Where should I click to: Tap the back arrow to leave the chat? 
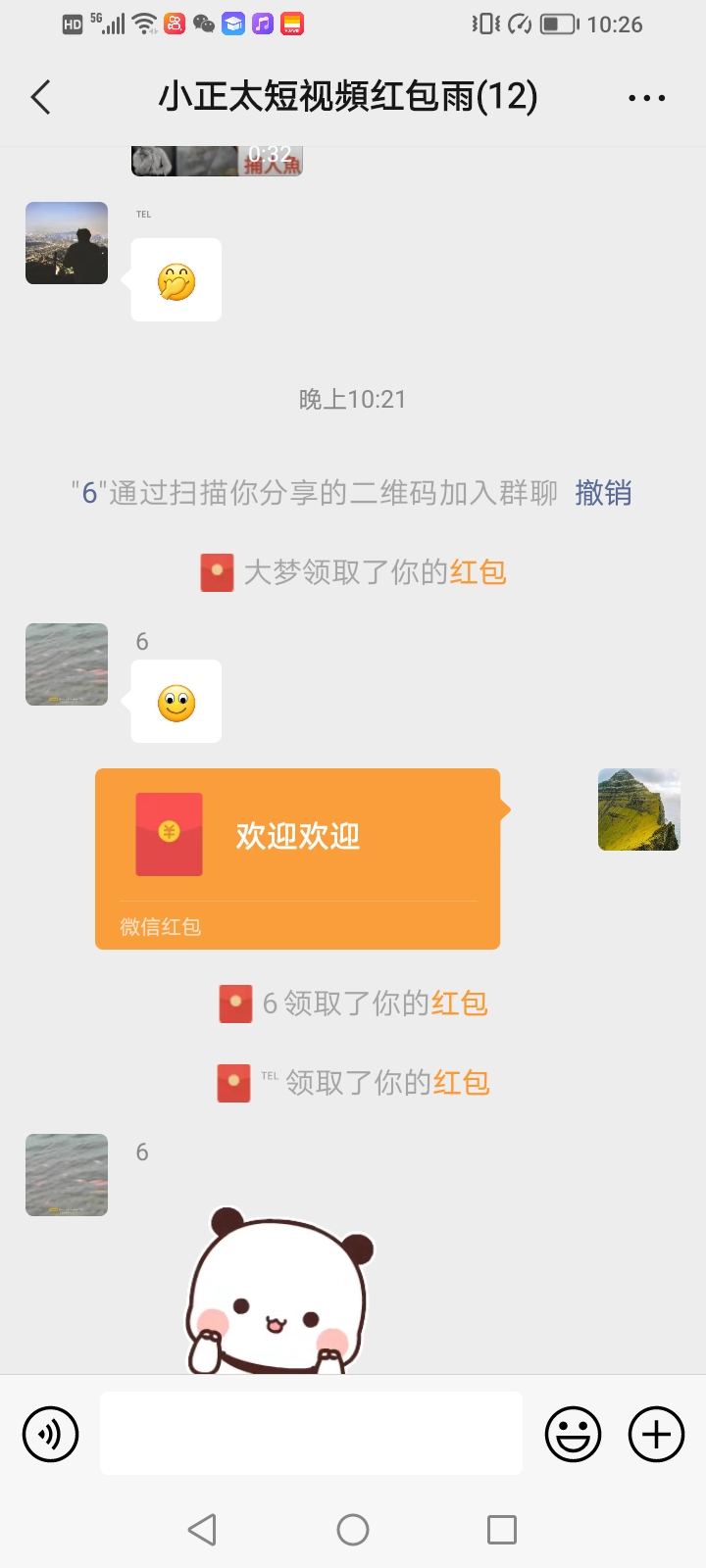(39, 97)
